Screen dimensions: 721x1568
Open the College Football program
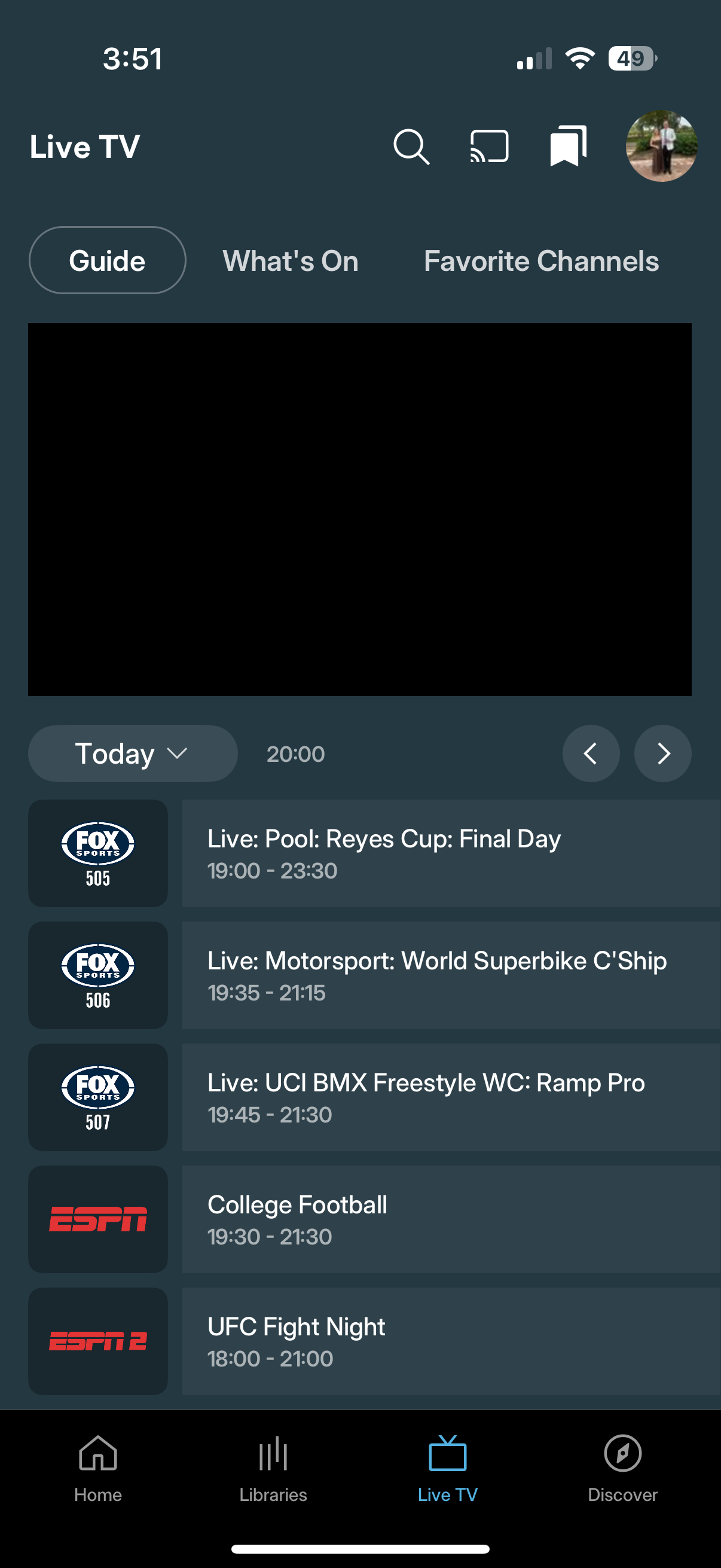tap(450, 1219)
